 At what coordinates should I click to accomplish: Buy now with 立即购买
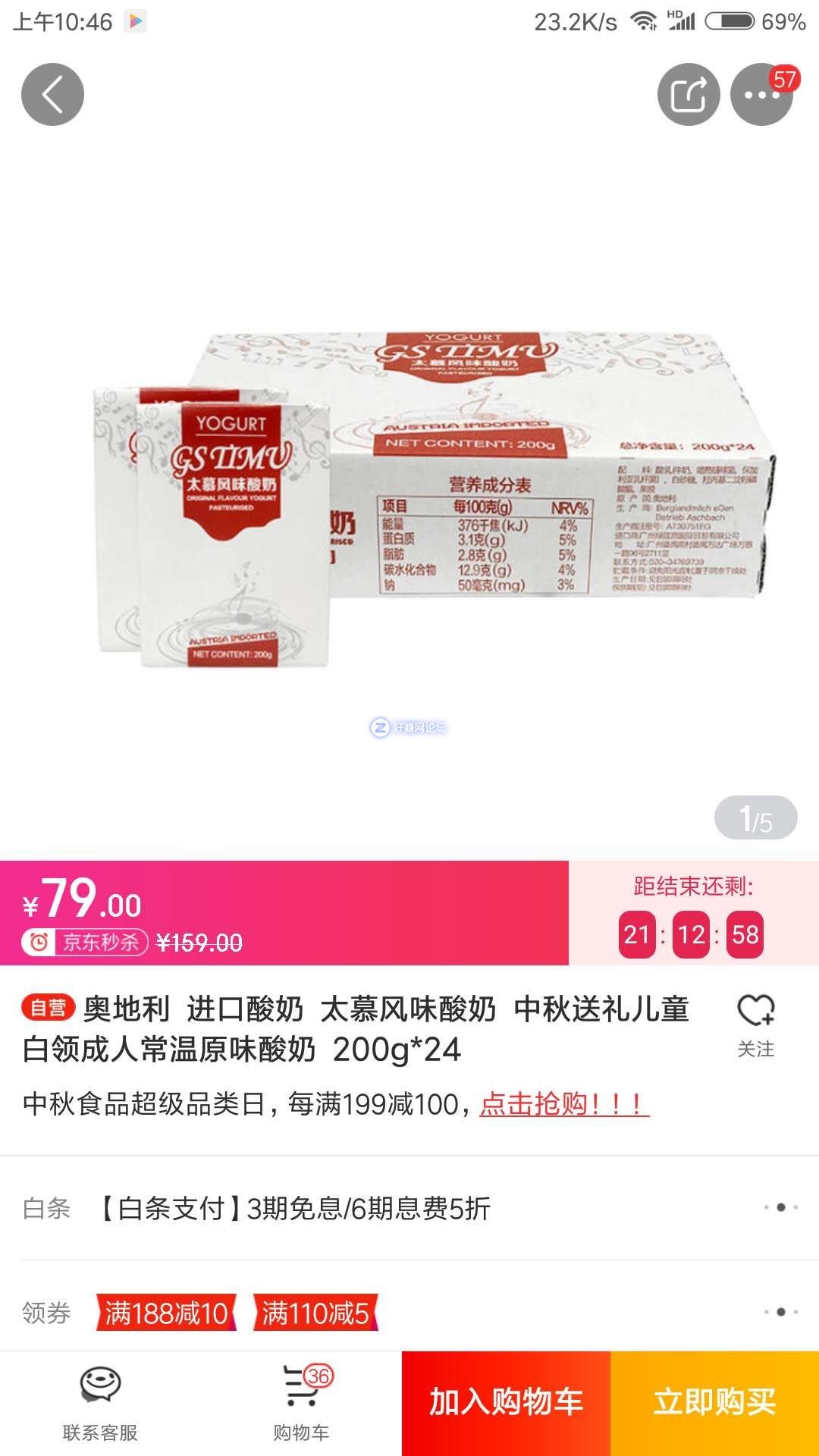(714, 1402)
